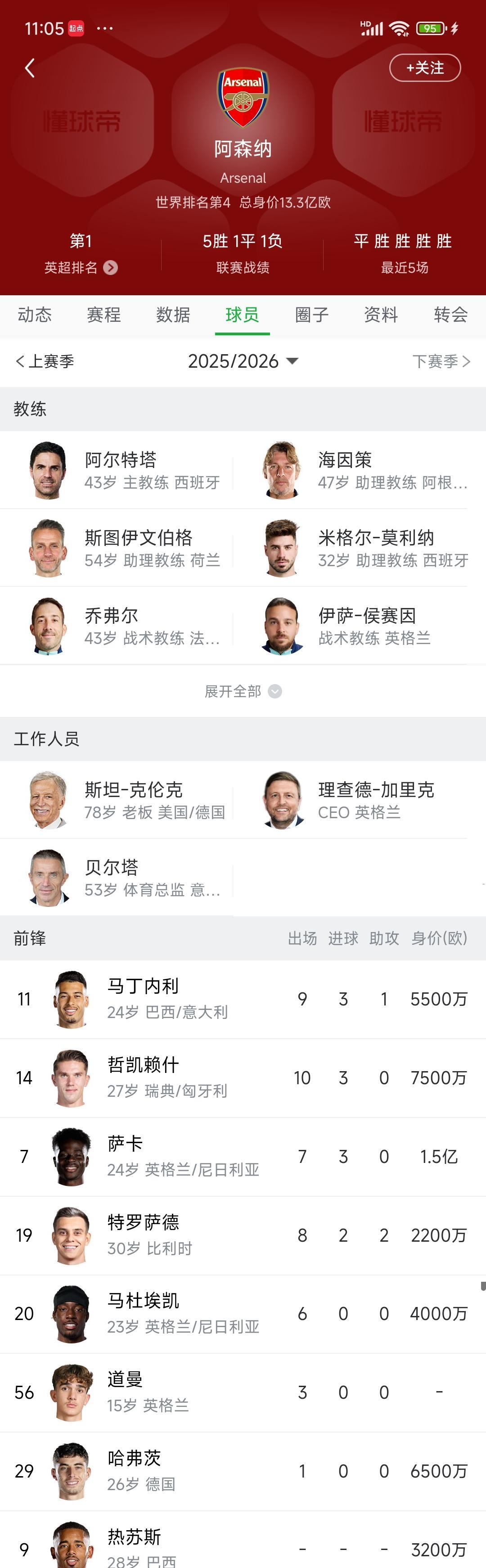View 哲凯赖什's player details
The height and width of the screenshot is (1568, 486).
[243, 1078]
